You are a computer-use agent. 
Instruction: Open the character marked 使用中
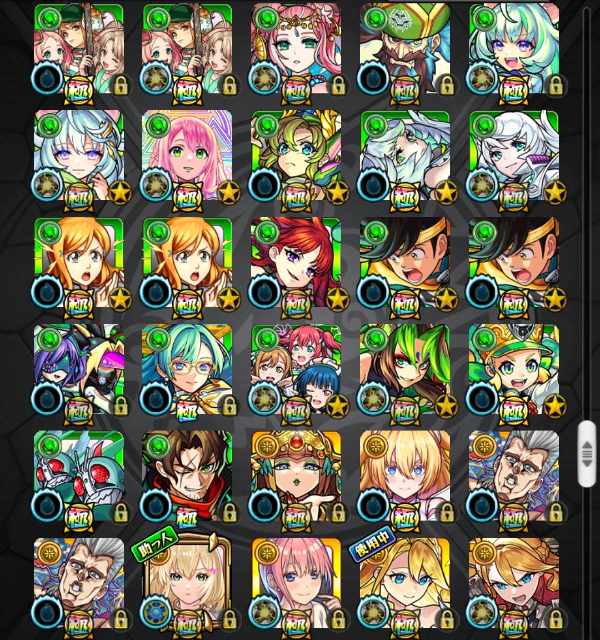(x=404, y=585)
